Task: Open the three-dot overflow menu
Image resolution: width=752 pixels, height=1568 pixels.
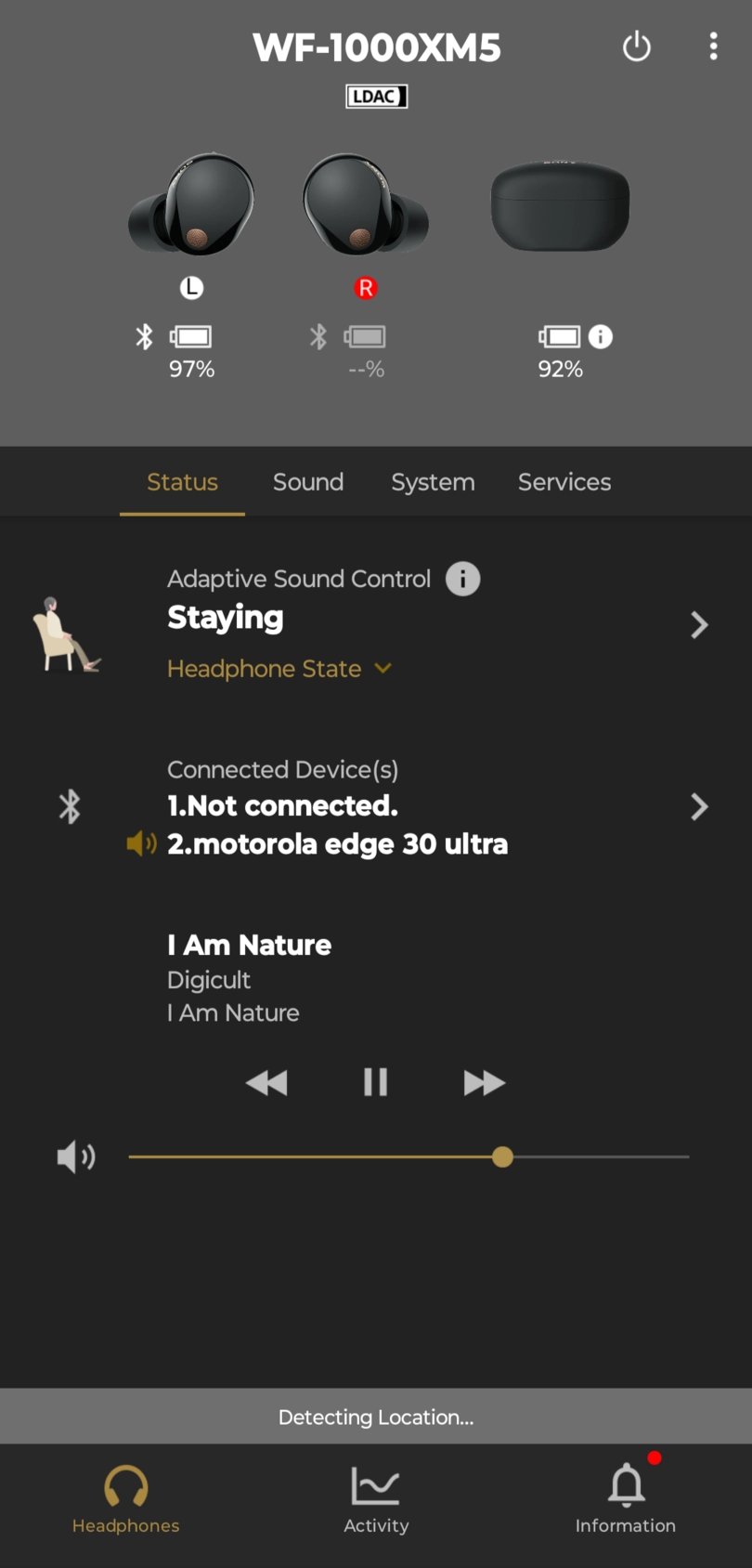Action: pos(713,46)
